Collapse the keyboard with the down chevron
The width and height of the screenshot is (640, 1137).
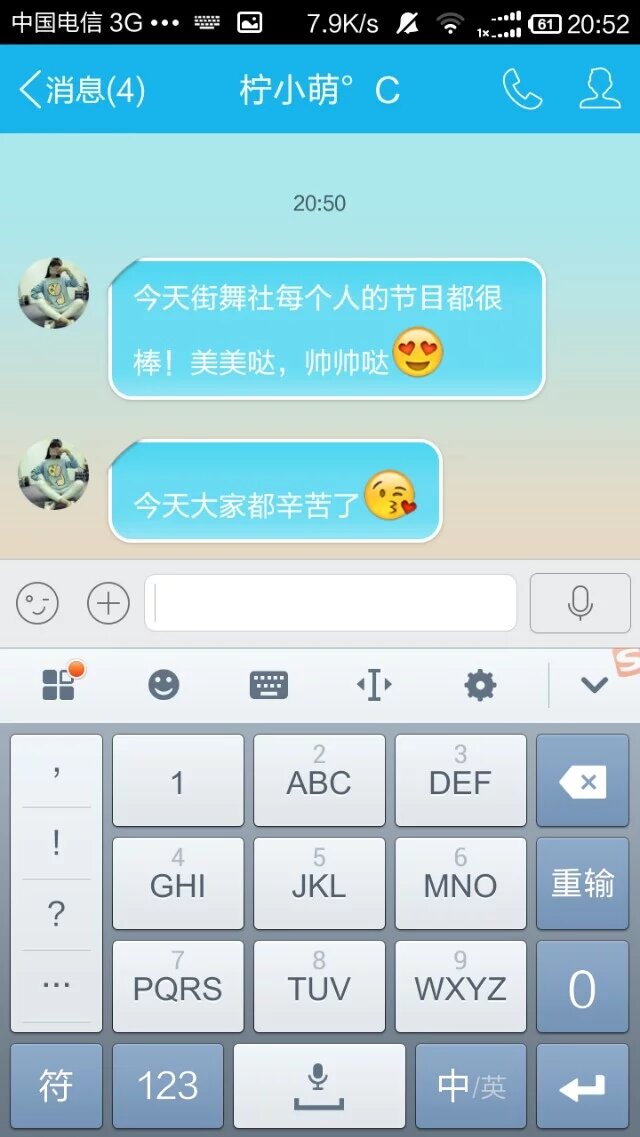594,685
